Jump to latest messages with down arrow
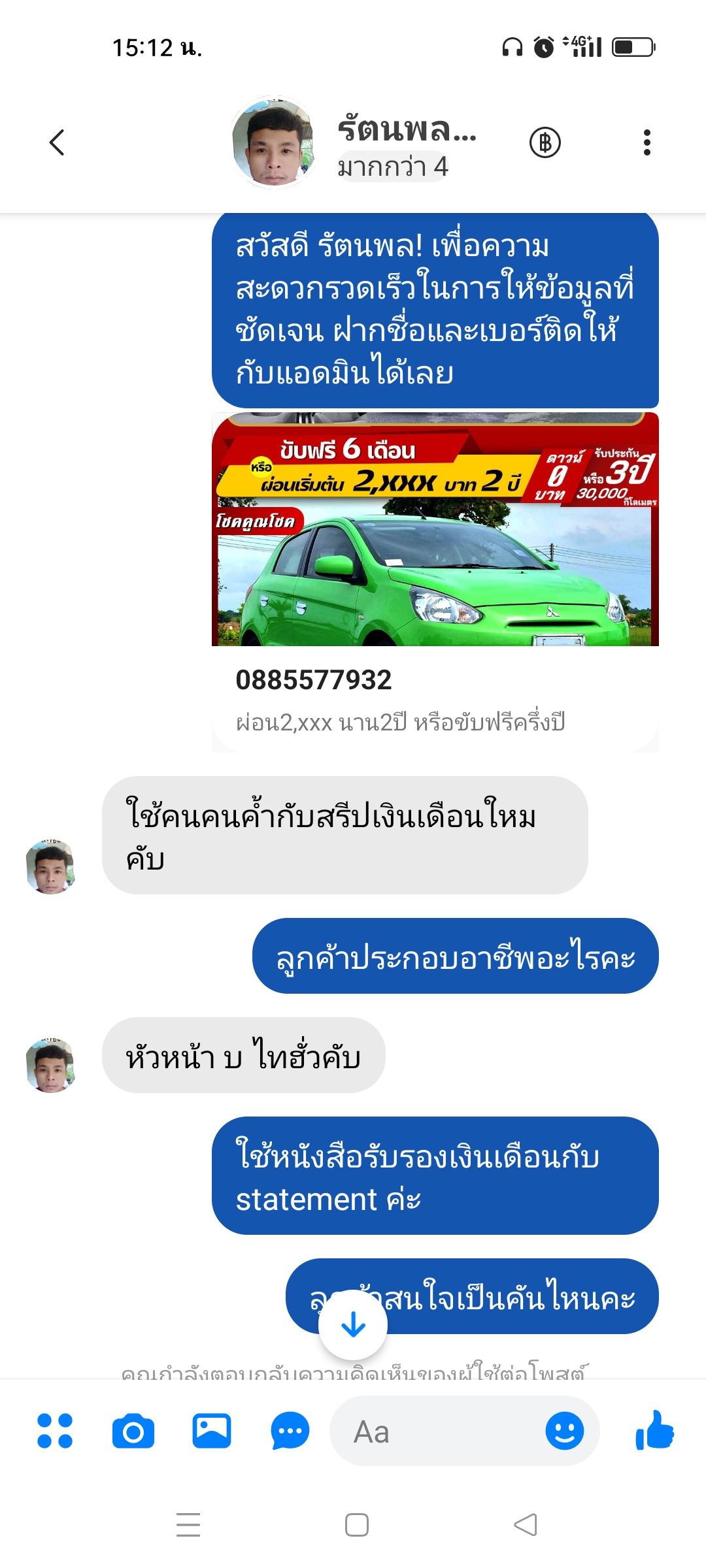Screen dimensions: 706x1568 click(353, 1325)
